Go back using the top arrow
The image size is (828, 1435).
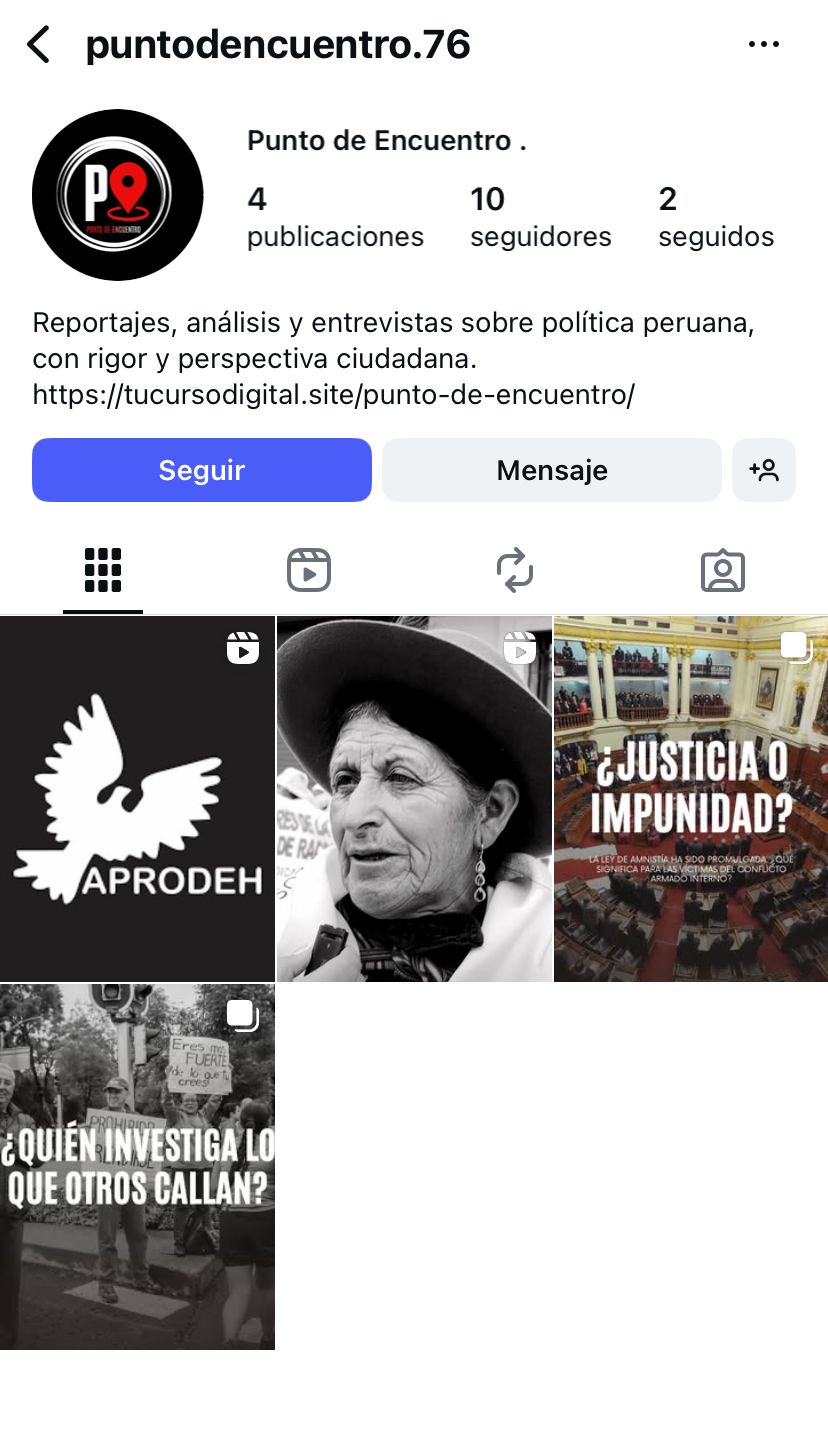[x=38, y=45]
